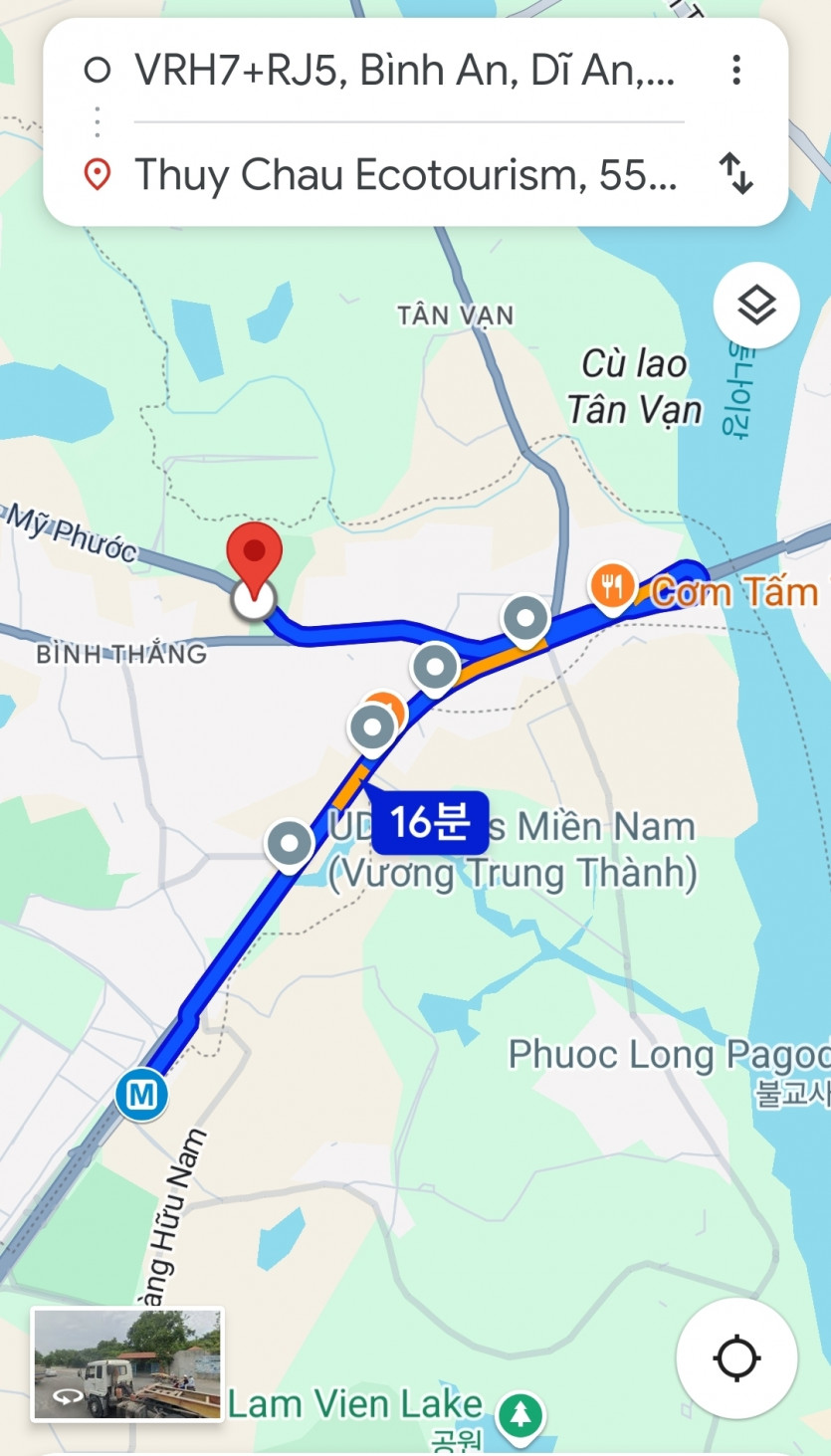Center map on my location
831x1456 pixels.
(736, 1357)
